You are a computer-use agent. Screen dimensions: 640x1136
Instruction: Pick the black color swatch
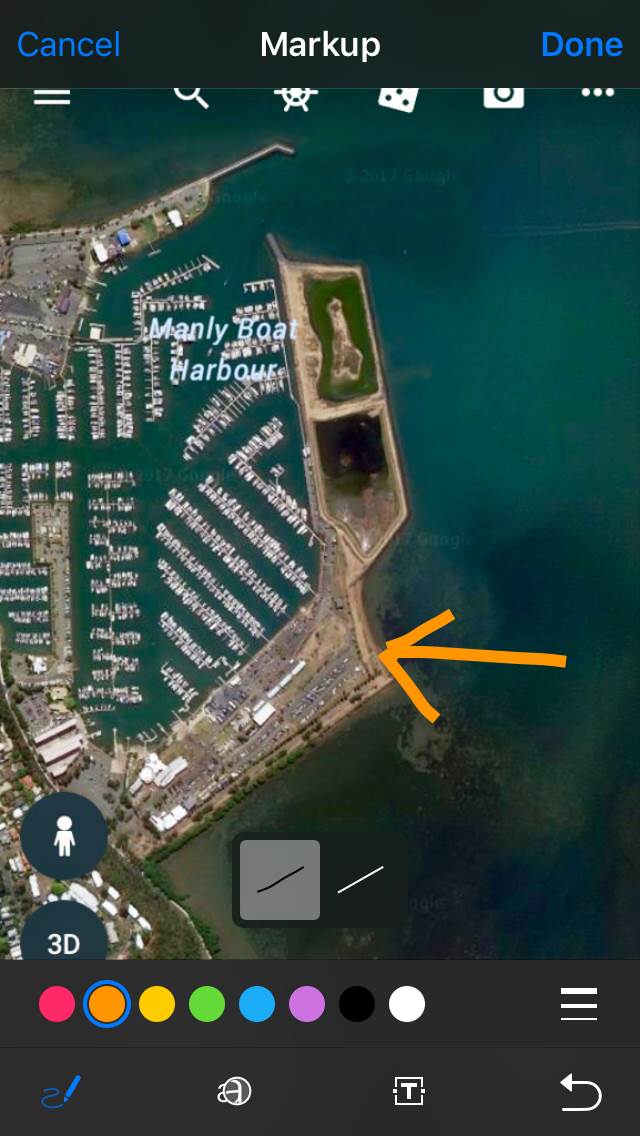point(357,1004)
